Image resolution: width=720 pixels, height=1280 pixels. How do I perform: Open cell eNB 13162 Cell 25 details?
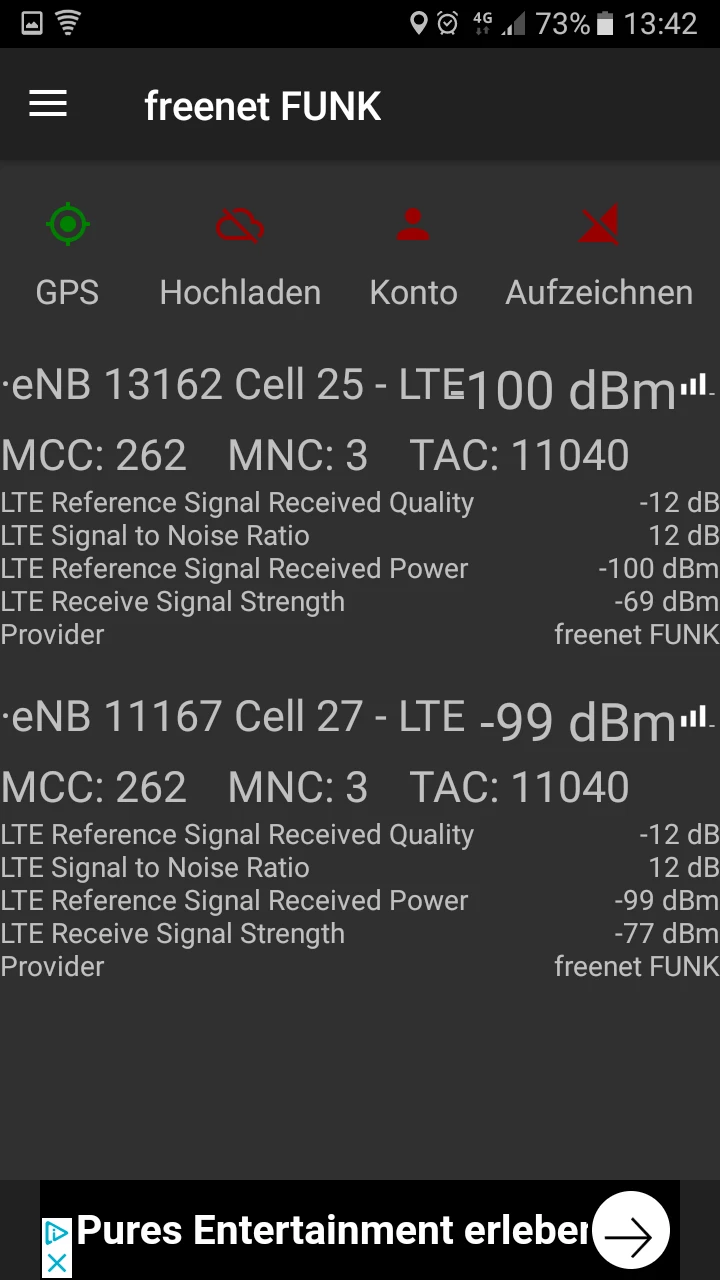(235, 386)
